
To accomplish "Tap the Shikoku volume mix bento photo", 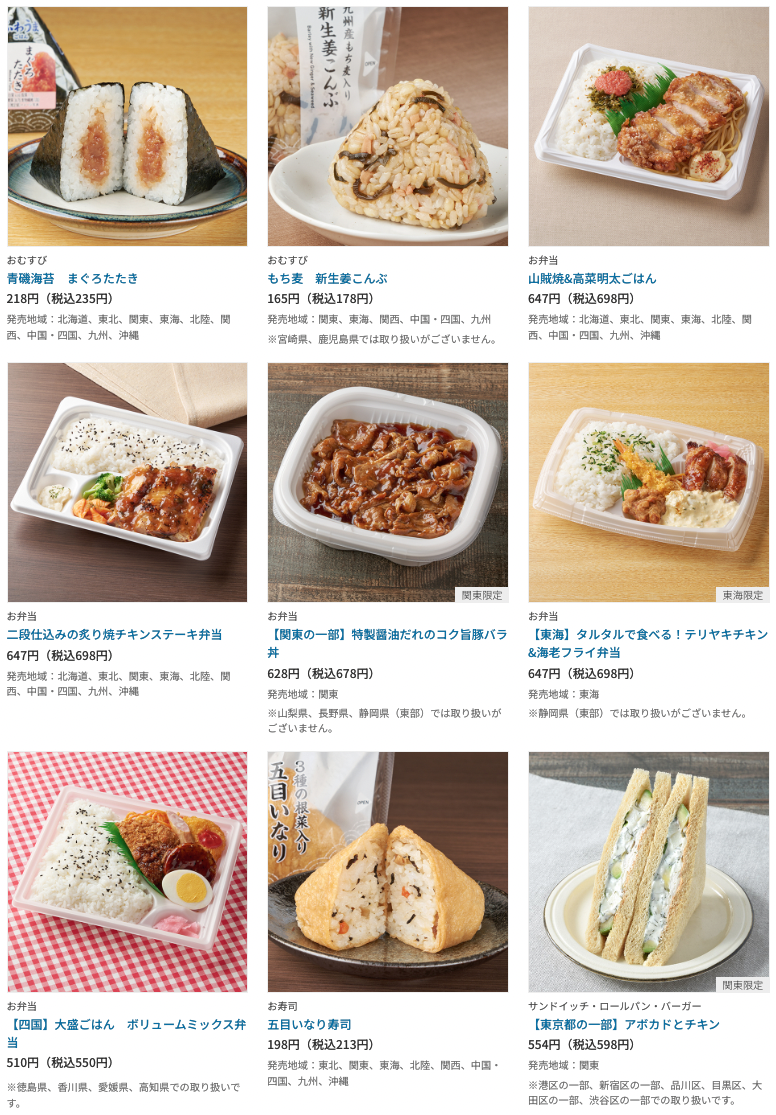I will click(x=127, y=871).
